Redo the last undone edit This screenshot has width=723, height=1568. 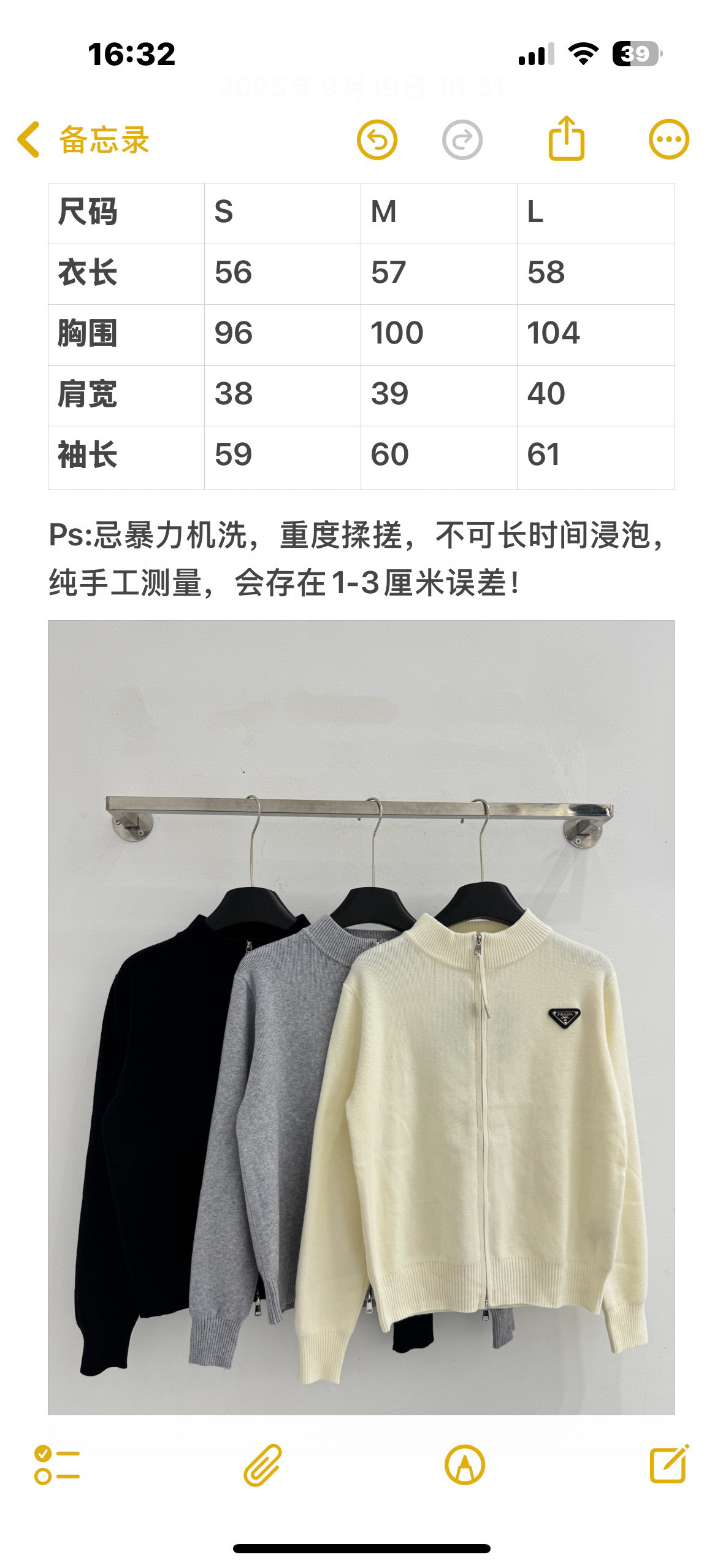(462, 140)
